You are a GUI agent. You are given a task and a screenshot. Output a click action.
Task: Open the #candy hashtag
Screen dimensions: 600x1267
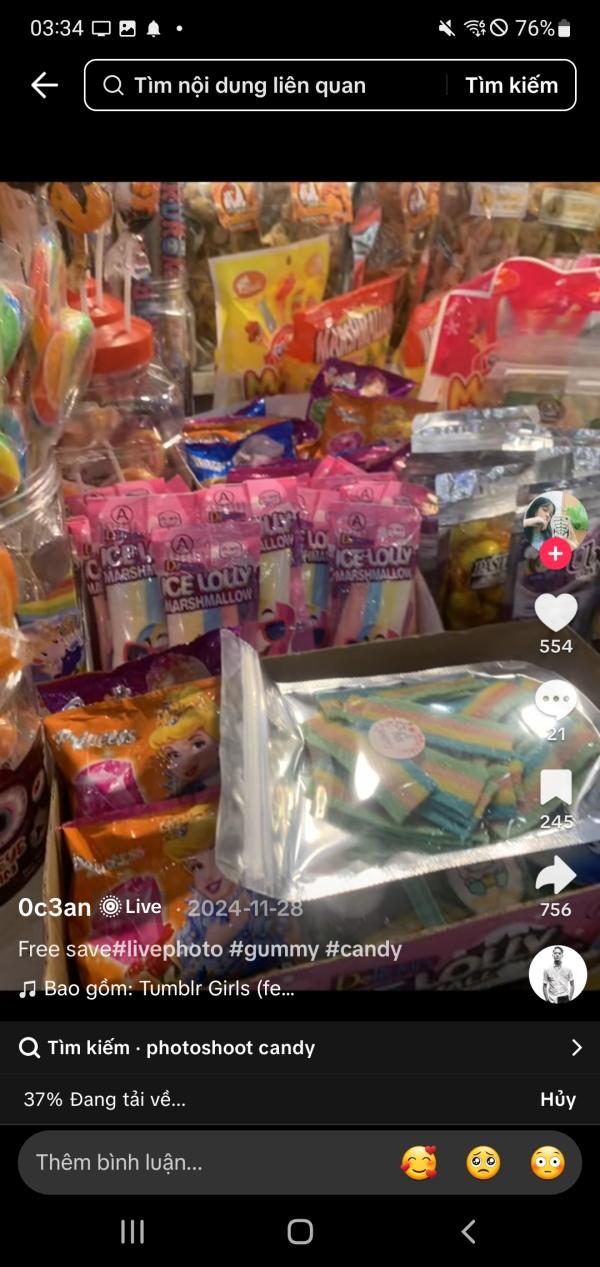(x=363, y=949)
